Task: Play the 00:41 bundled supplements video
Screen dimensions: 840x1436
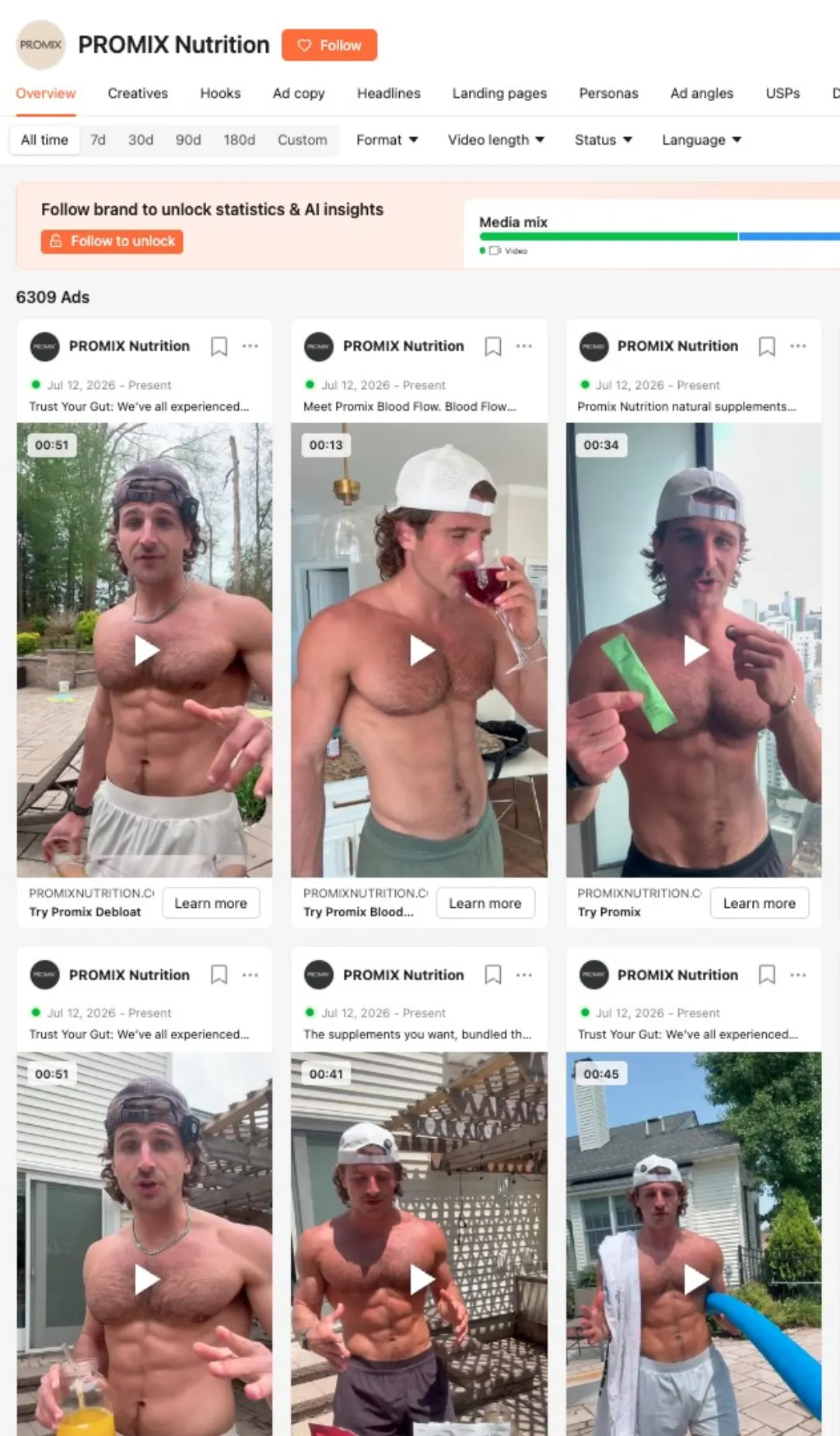Action: pyautogui.click(x=421, y=1279)
